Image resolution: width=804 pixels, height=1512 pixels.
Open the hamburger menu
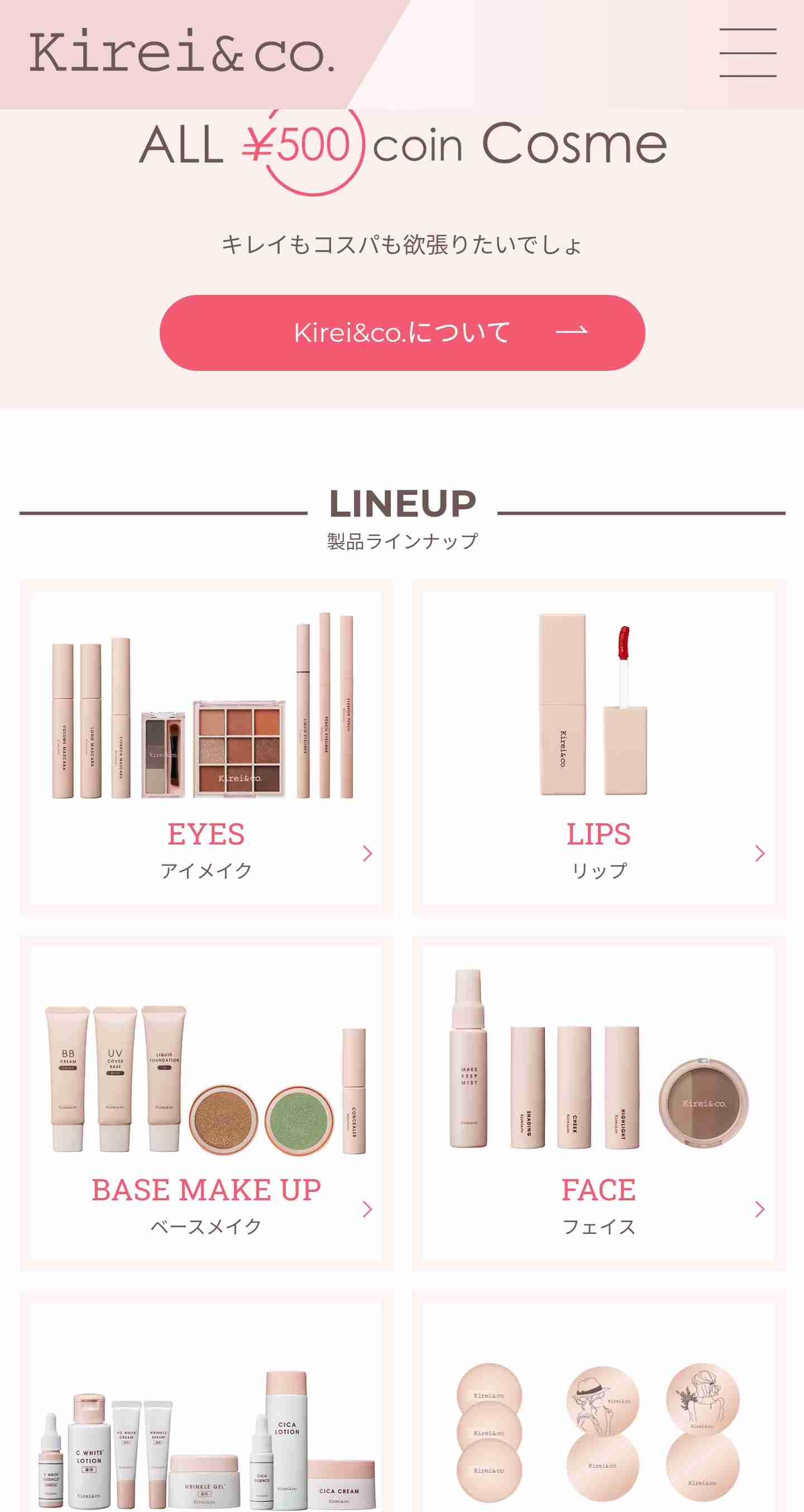[748, 53]
